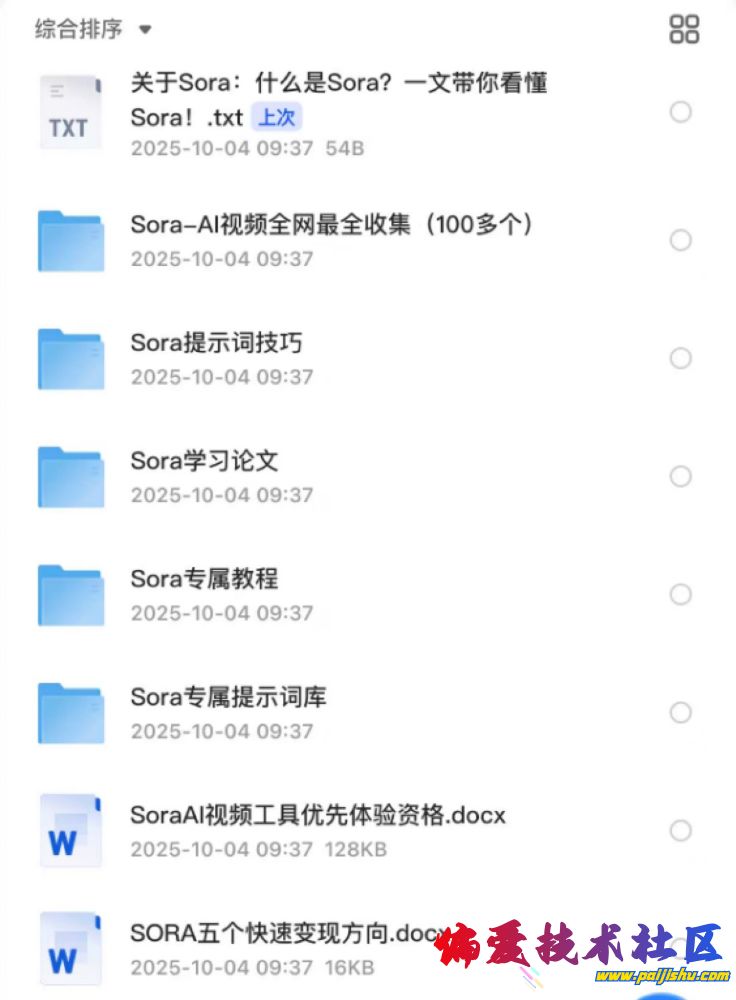Select the Sora专属提示词库 folder checkbox
Viewport: 736px width, 1000px height.
681,712
